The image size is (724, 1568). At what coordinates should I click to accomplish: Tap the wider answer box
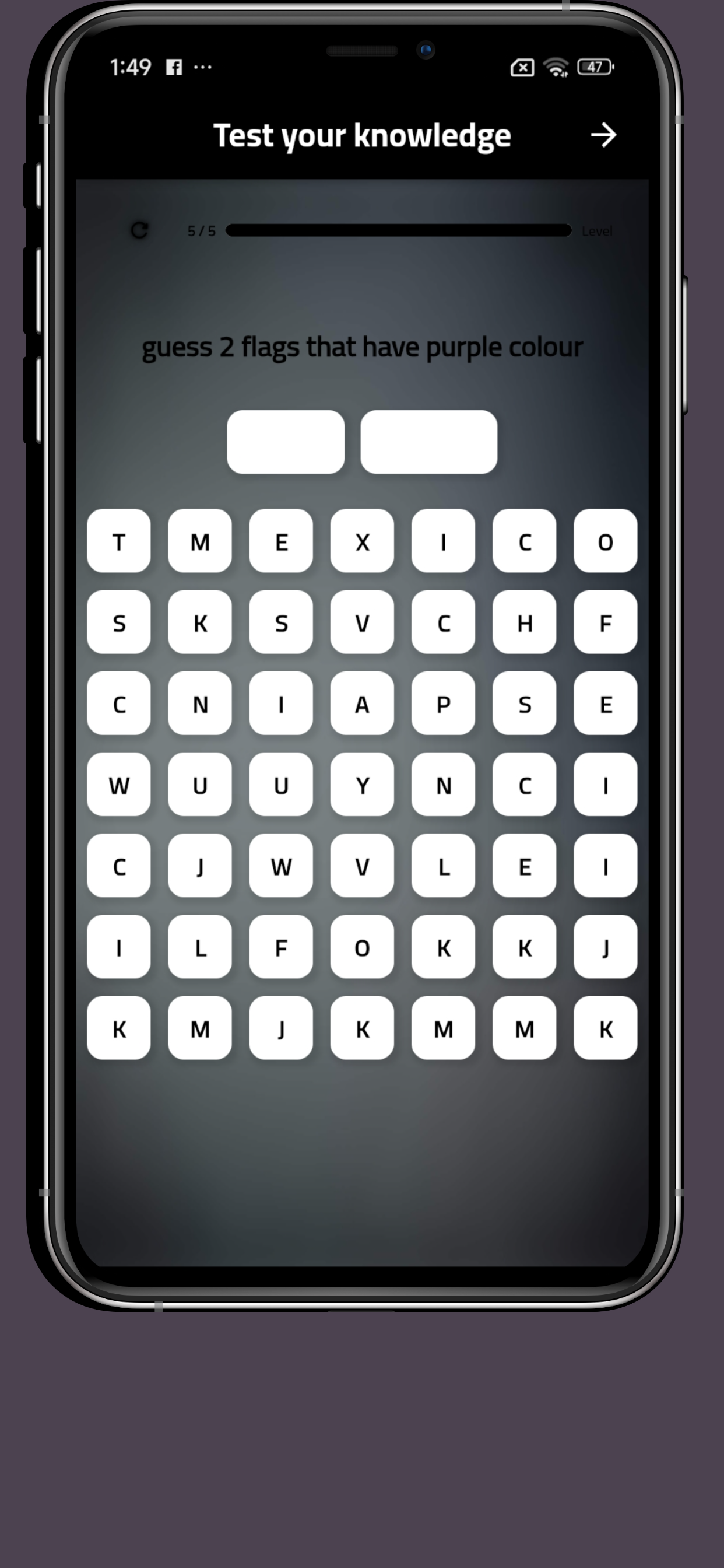428,442
